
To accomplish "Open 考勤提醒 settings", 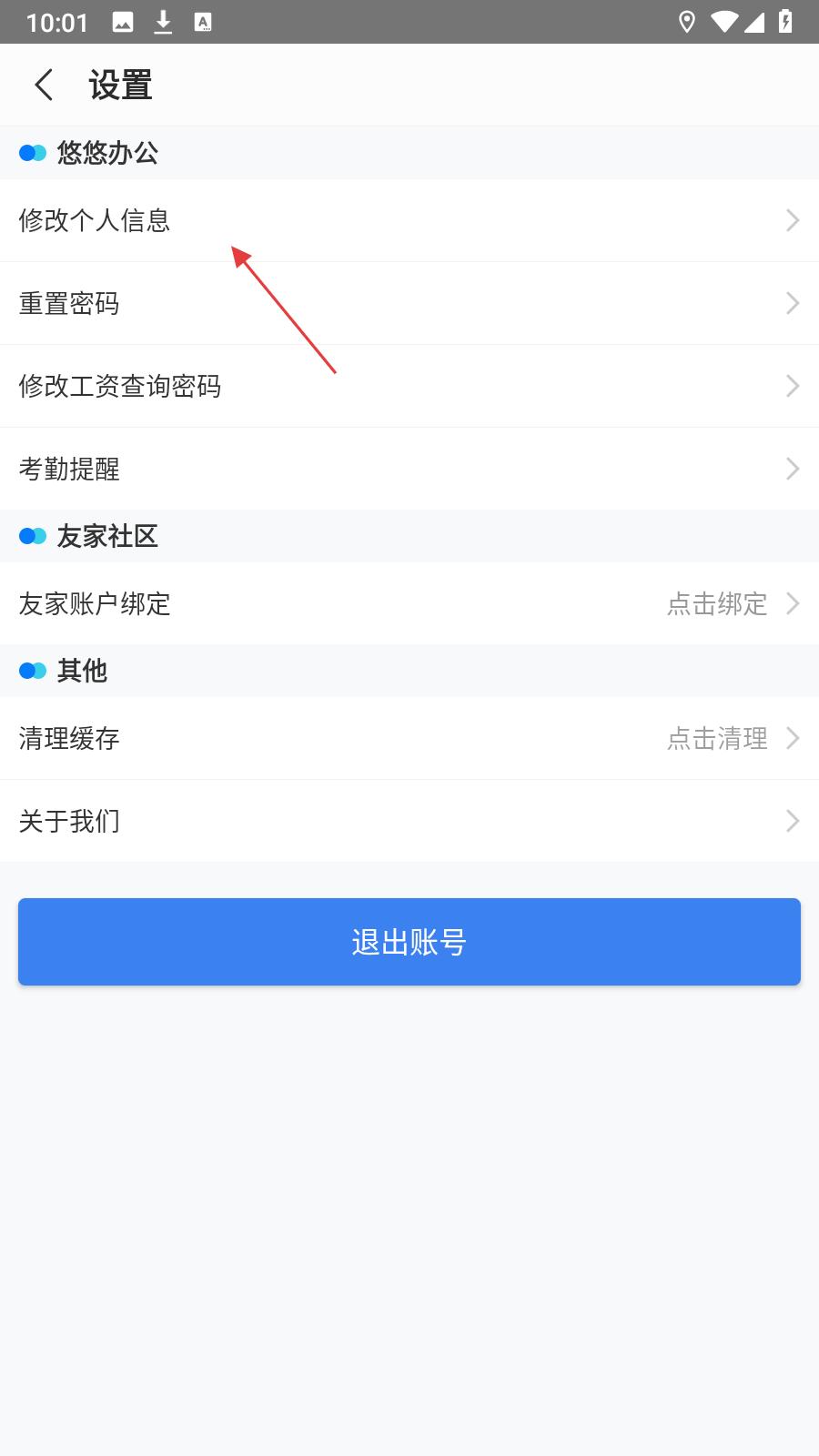I will coord(409,469).
